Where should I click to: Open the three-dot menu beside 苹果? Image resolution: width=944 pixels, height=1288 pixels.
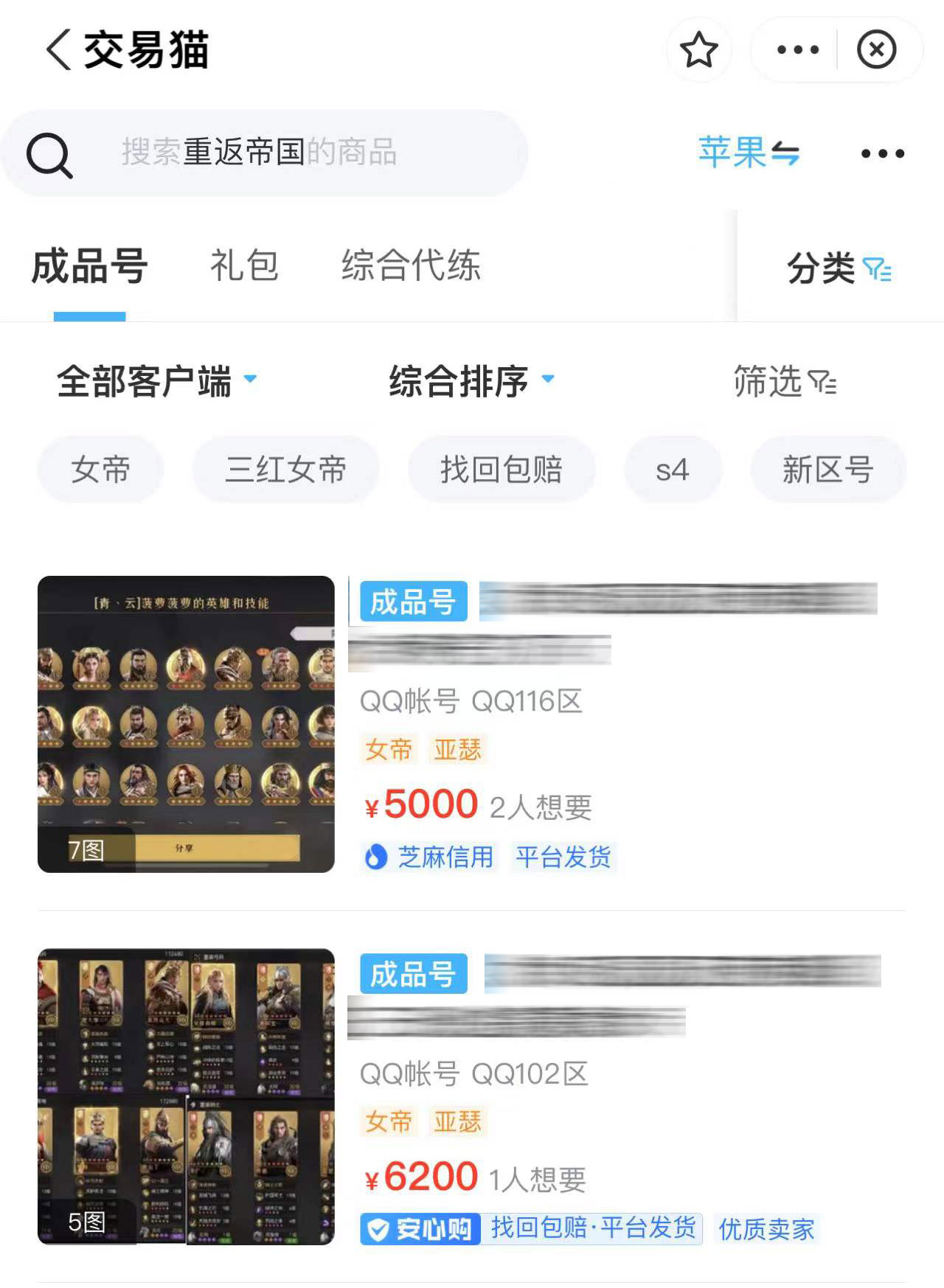[x=883, y=153]
